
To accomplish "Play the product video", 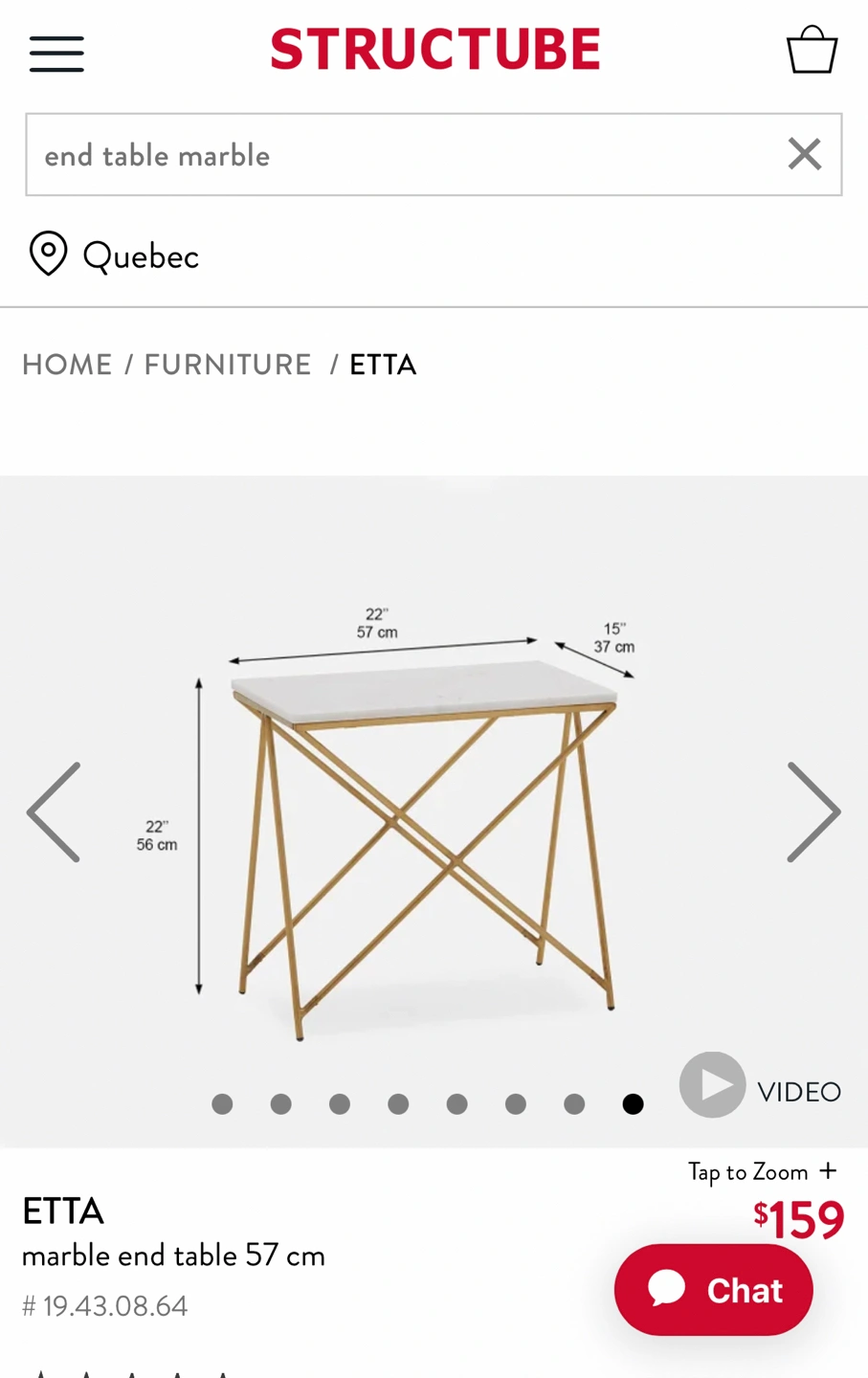I will coord(713,1085).
